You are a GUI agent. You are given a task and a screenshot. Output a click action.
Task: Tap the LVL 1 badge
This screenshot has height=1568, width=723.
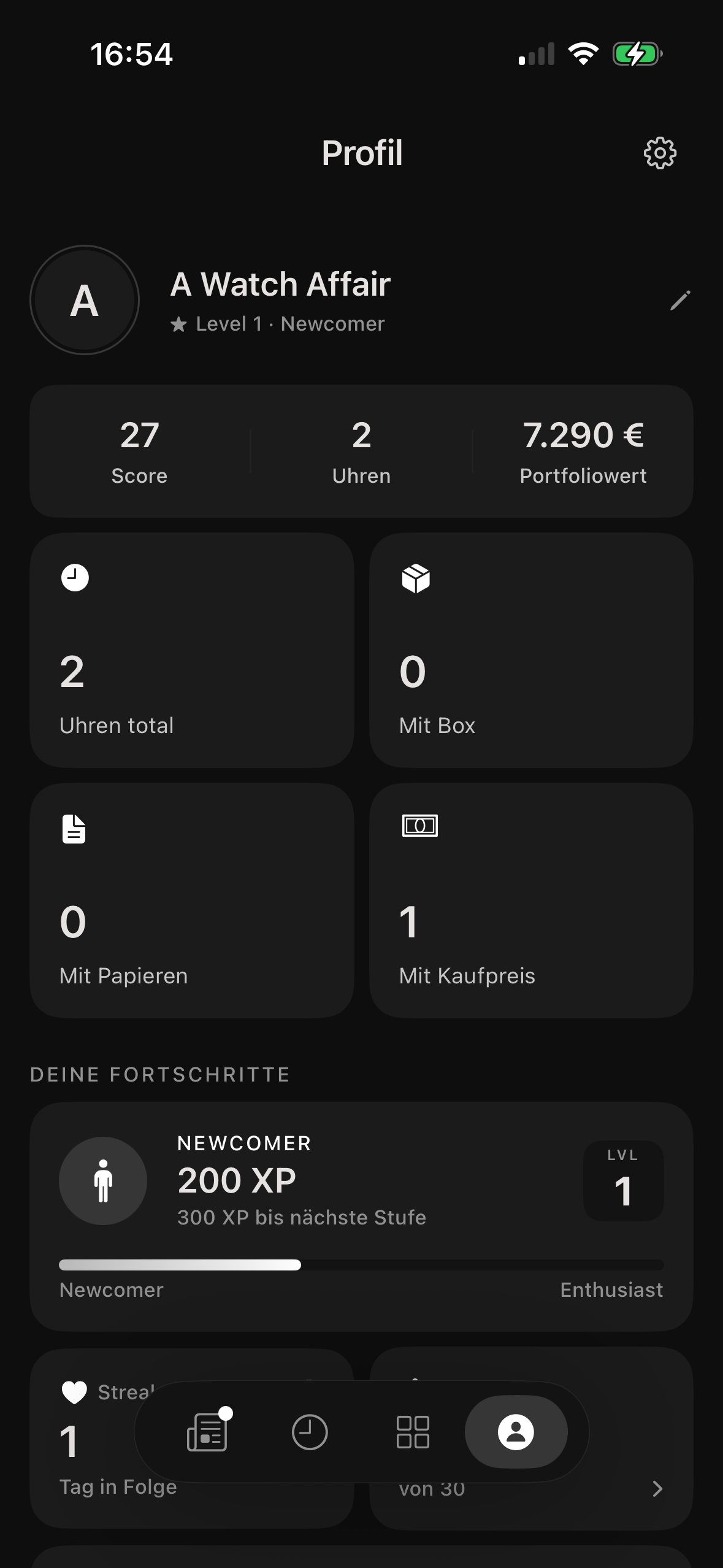[623, 1180]
